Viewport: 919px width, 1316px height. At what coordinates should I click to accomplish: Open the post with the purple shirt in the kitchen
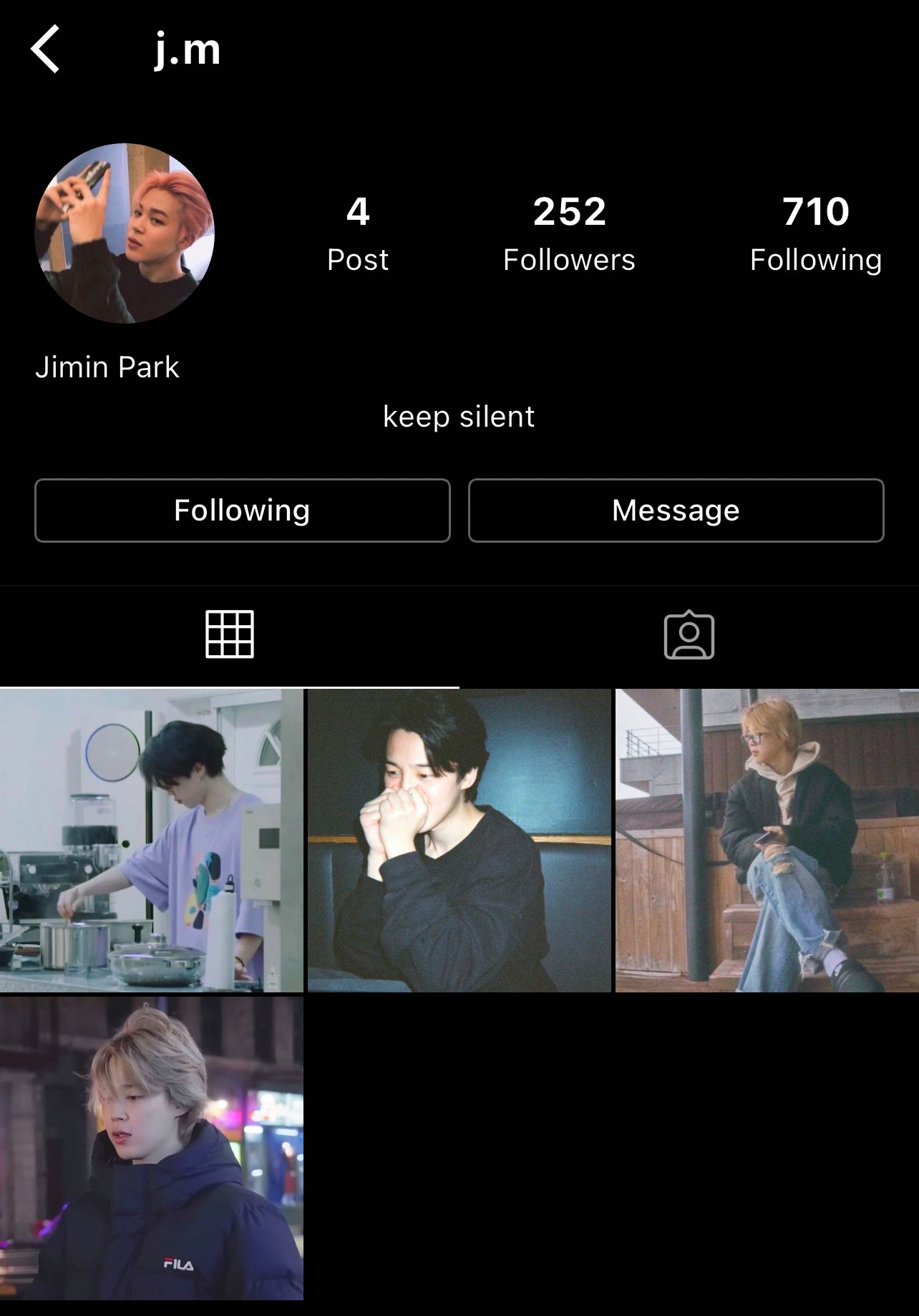coord(152,841)
